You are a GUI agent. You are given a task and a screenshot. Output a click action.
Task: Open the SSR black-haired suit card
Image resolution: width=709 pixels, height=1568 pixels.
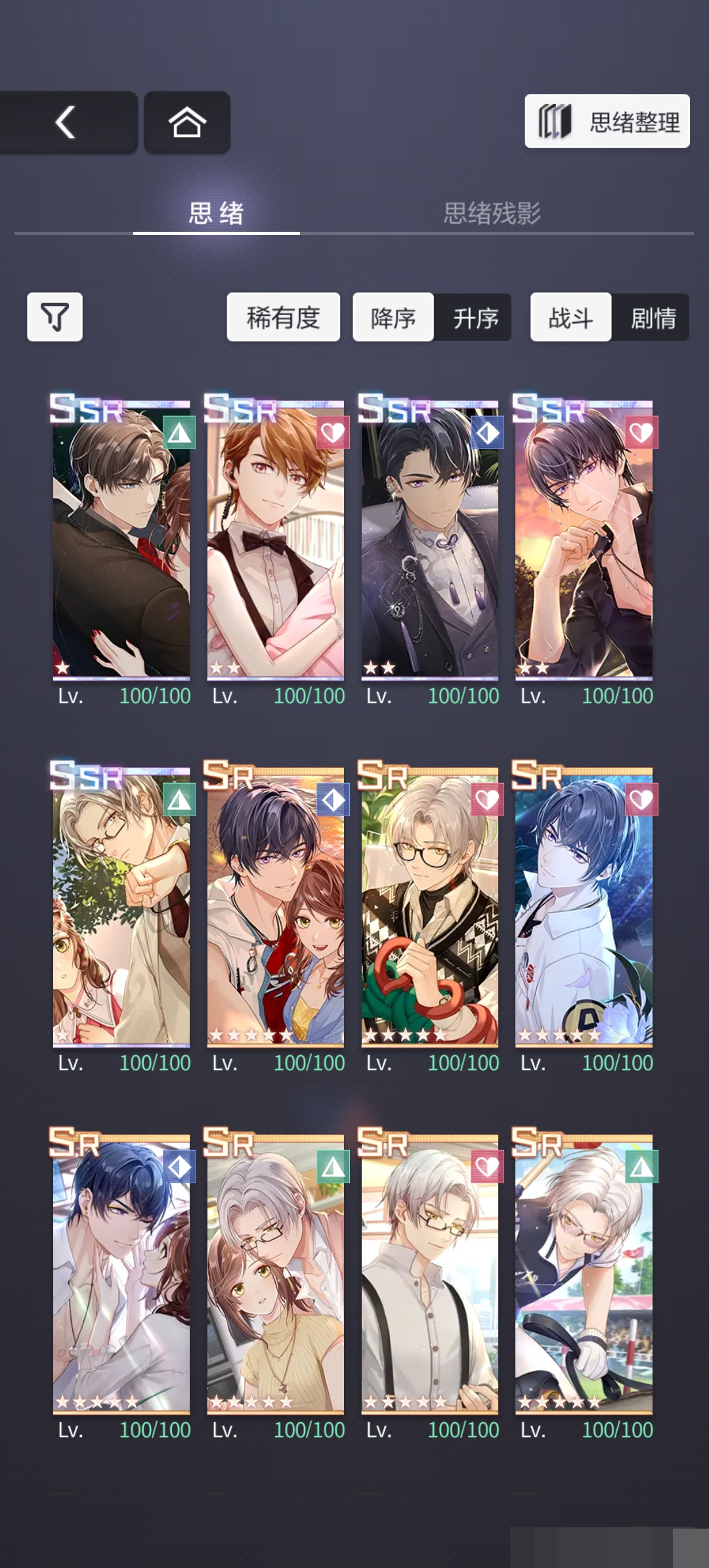click(429, 538)
